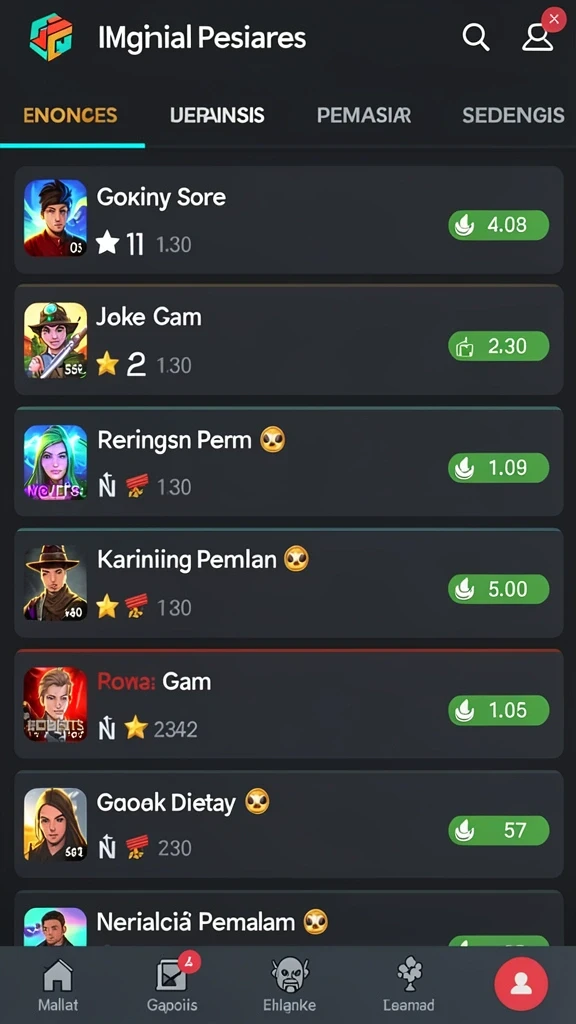Go to the Mallat home tab
This screenshot has height=1024, width=576.
[x=57, y=985]
